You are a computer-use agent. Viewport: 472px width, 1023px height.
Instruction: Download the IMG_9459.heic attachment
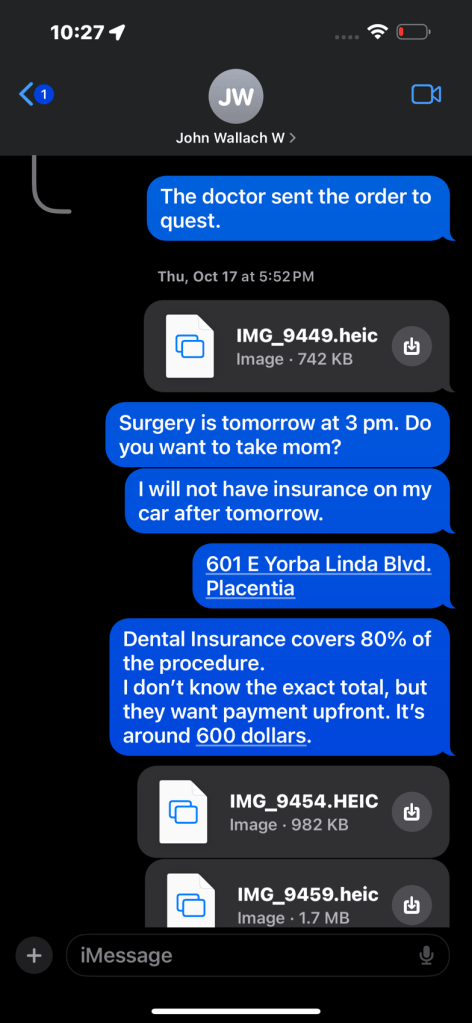[411, 906]
